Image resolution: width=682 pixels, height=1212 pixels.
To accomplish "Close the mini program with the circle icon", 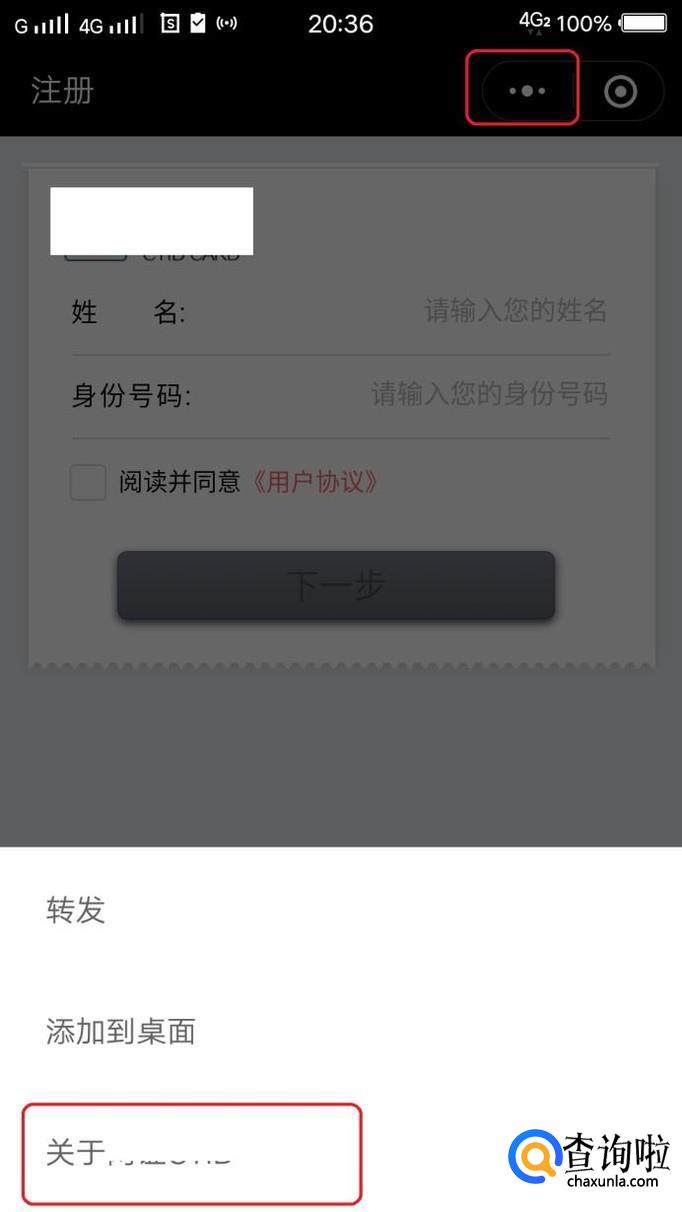I will 620,91.
